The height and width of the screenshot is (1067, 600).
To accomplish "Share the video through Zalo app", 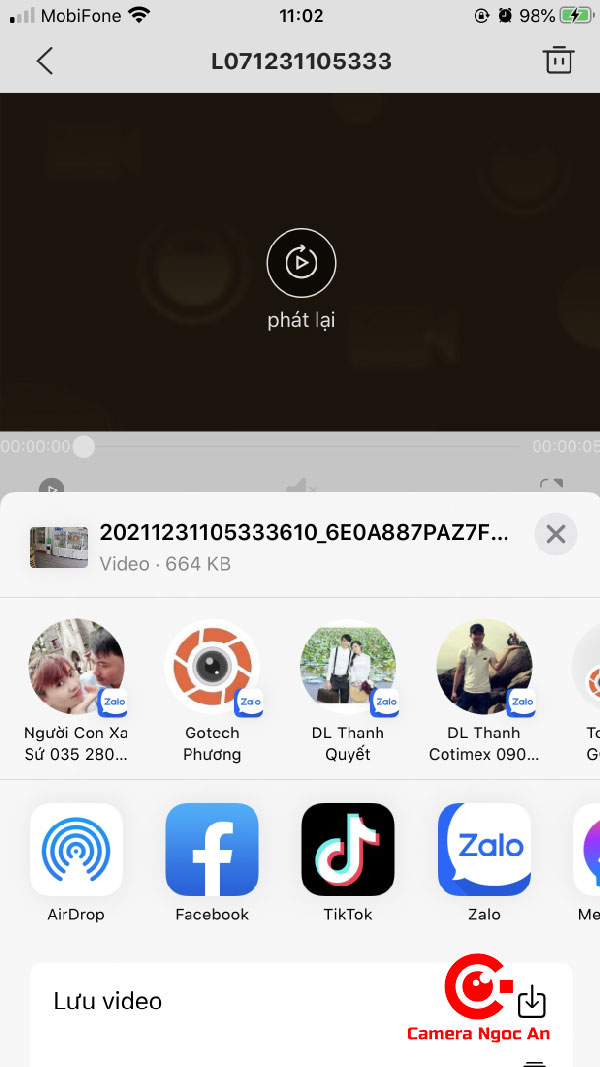I will (x=484, y=849).
